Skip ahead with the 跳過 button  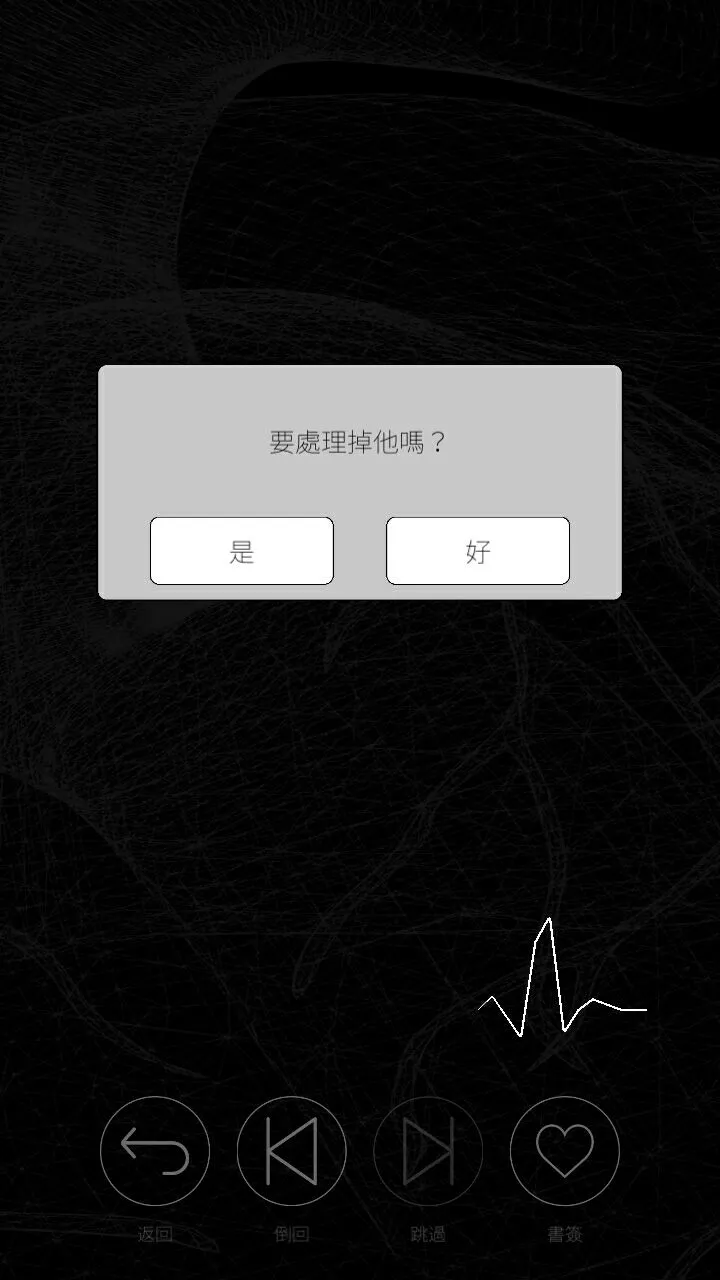tap(428, 1151)
